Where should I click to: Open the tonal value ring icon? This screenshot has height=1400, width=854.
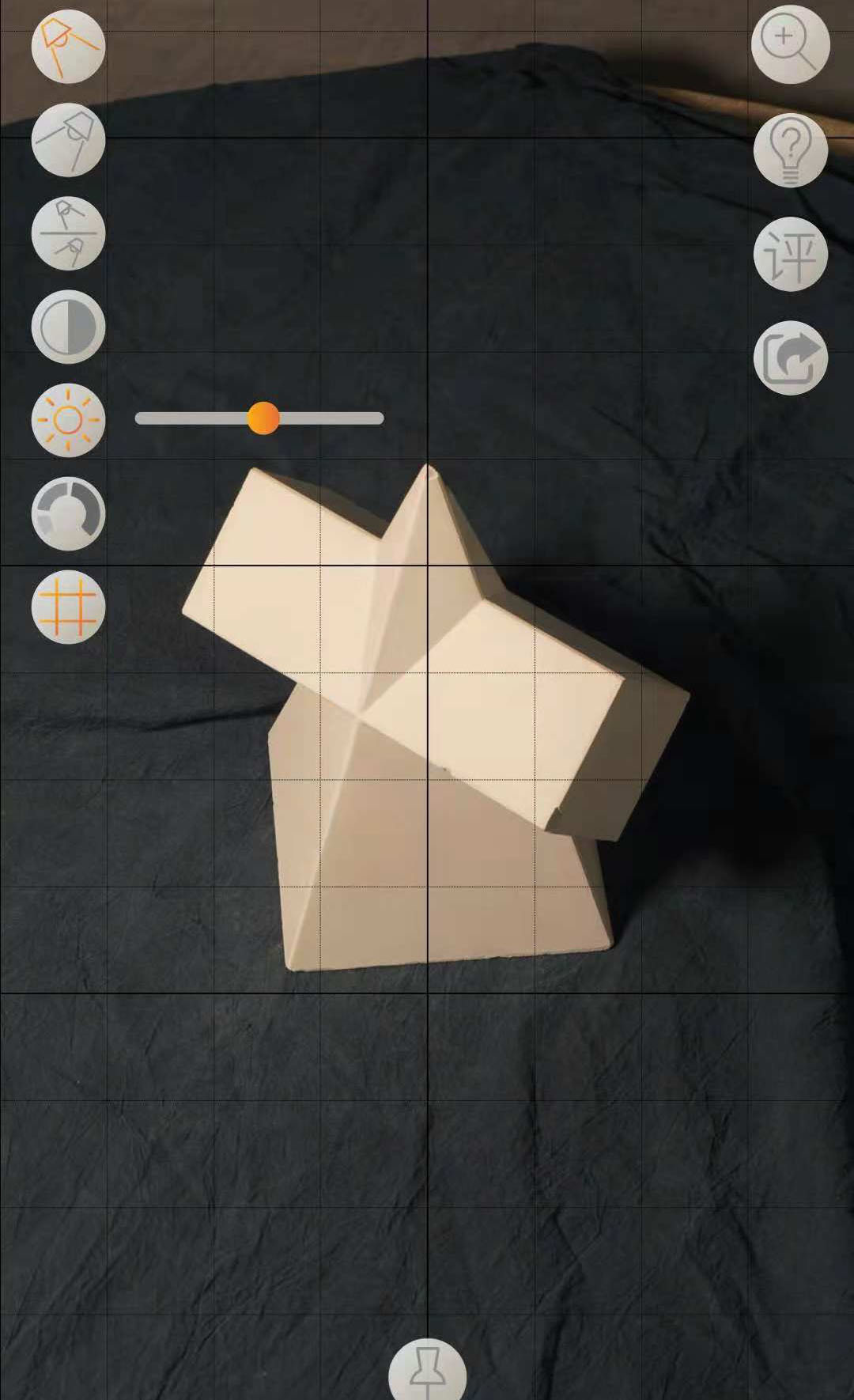68,513
